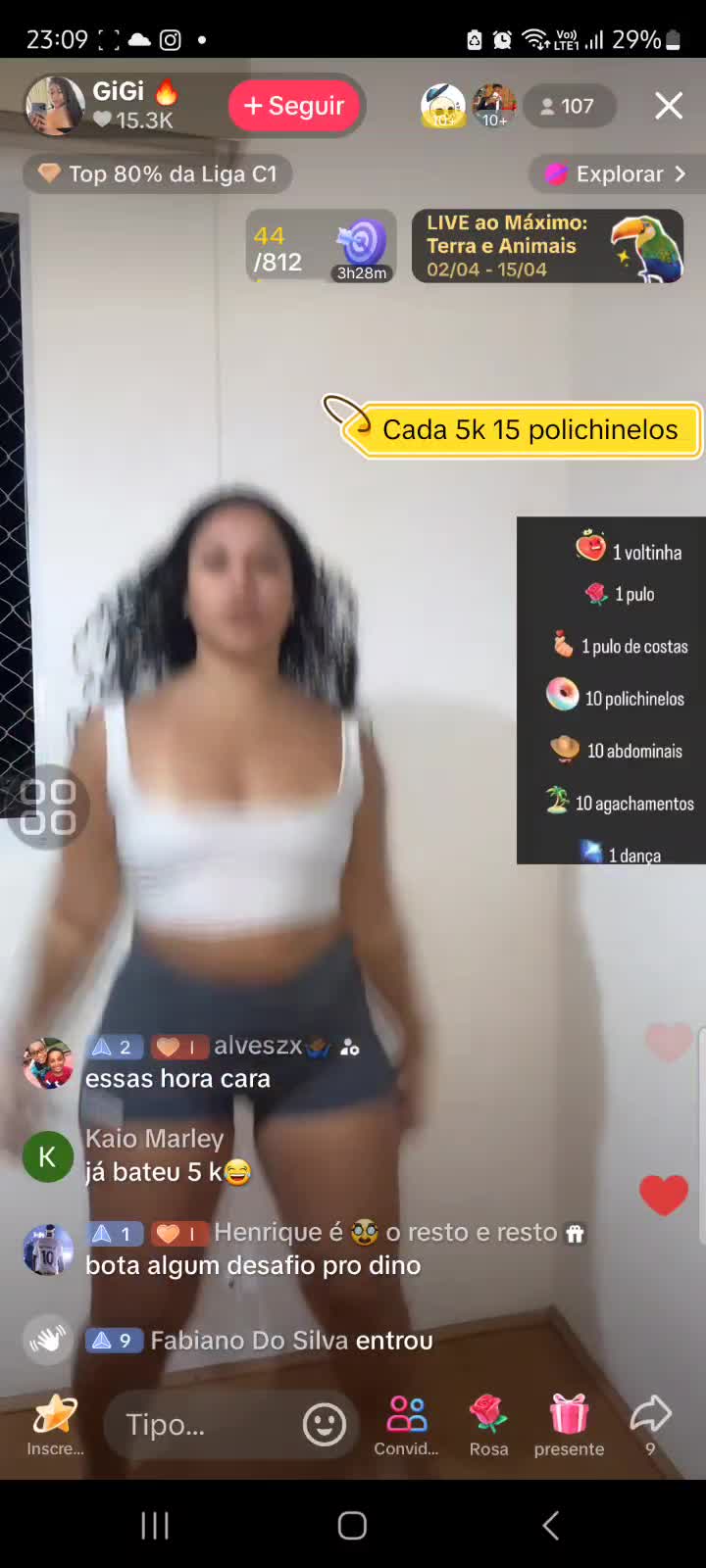This screenshot has height=1568, width=706.
Task: Open the Inscrever-se star option
Action: (55, 1424)
